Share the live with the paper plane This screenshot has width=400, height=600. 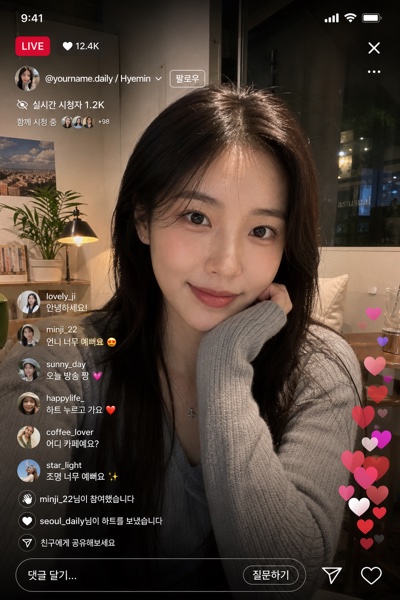click(x=331, y=575)
